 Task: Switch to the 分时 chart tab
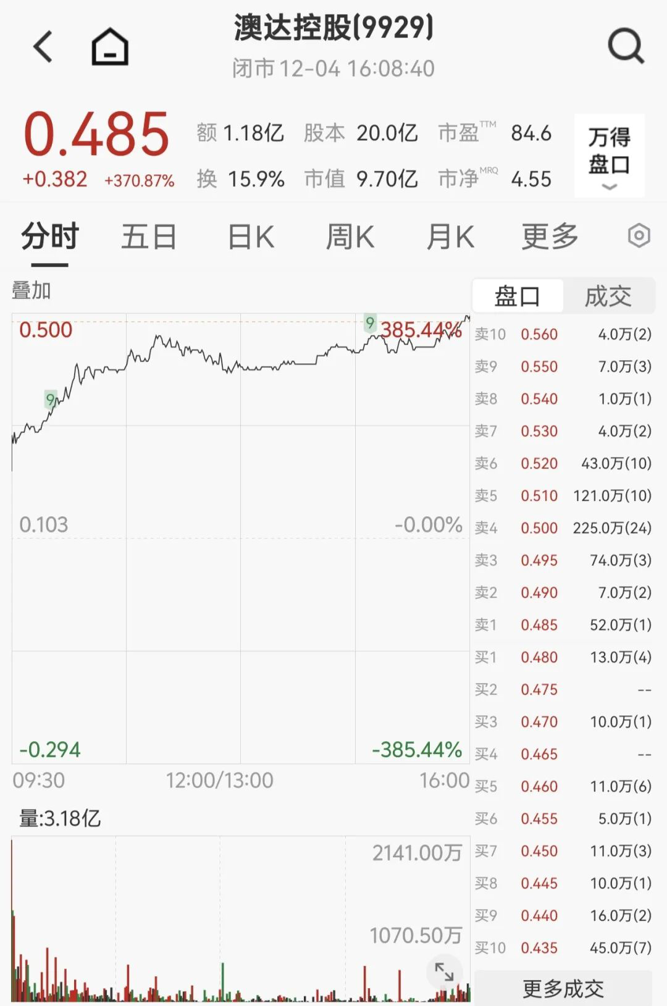50,237
